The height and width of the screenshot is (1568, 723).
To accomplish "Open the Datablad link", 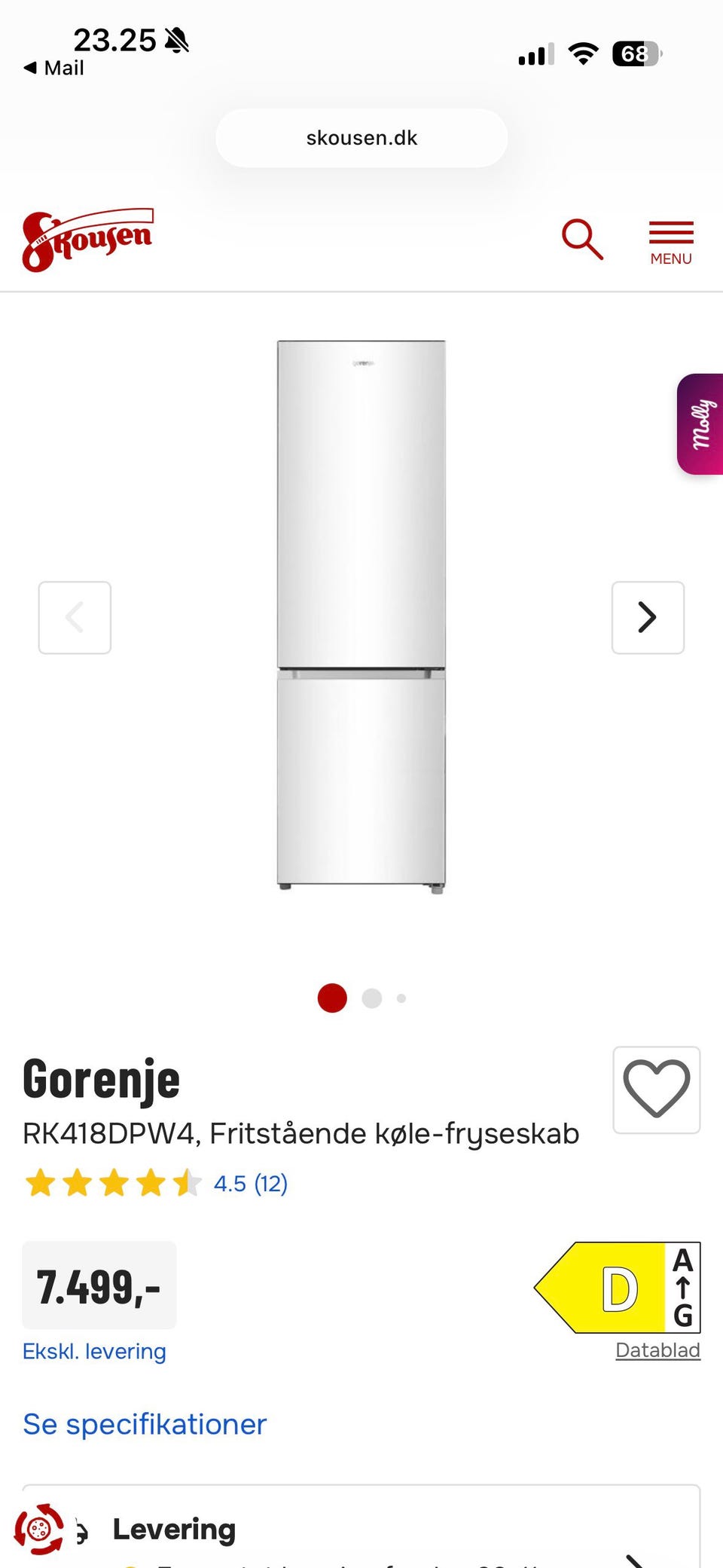I will (x=657, y=1349).
